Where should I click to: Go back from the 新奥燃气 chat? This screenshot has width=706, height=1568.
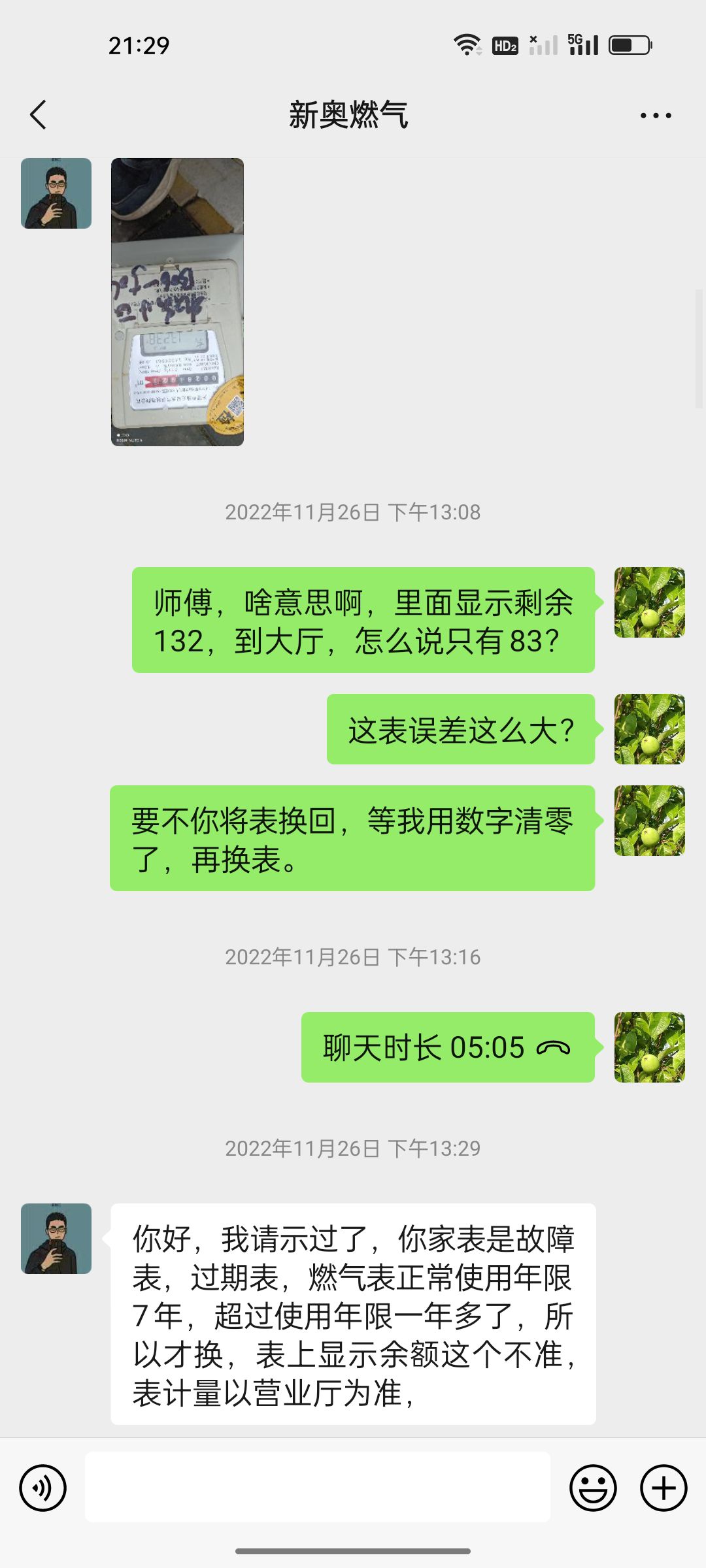coord(39,115)
